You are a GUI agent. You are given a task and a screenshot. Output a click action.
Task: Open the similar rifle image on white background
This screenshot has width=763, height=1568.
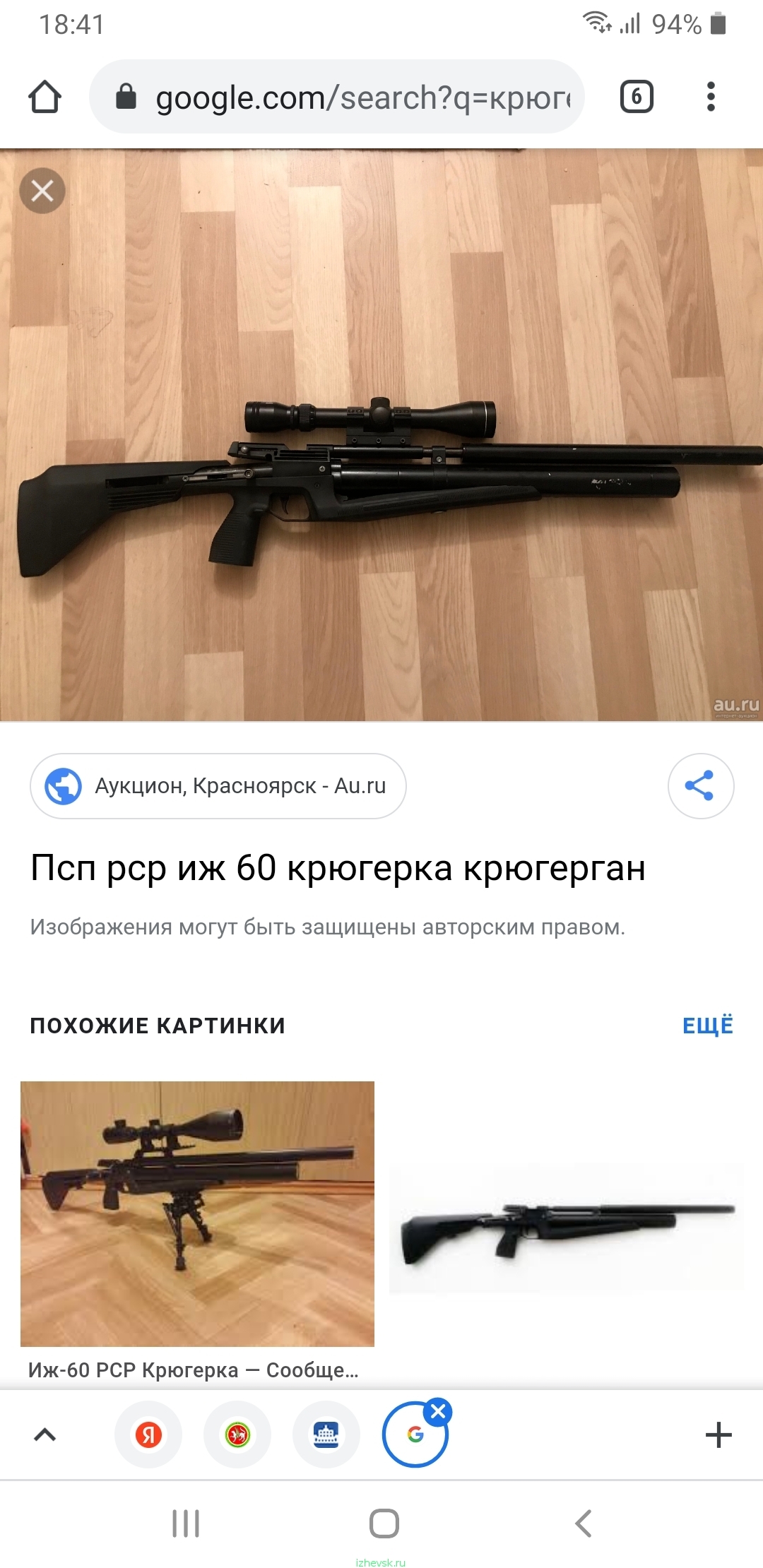pos(567,1230)
